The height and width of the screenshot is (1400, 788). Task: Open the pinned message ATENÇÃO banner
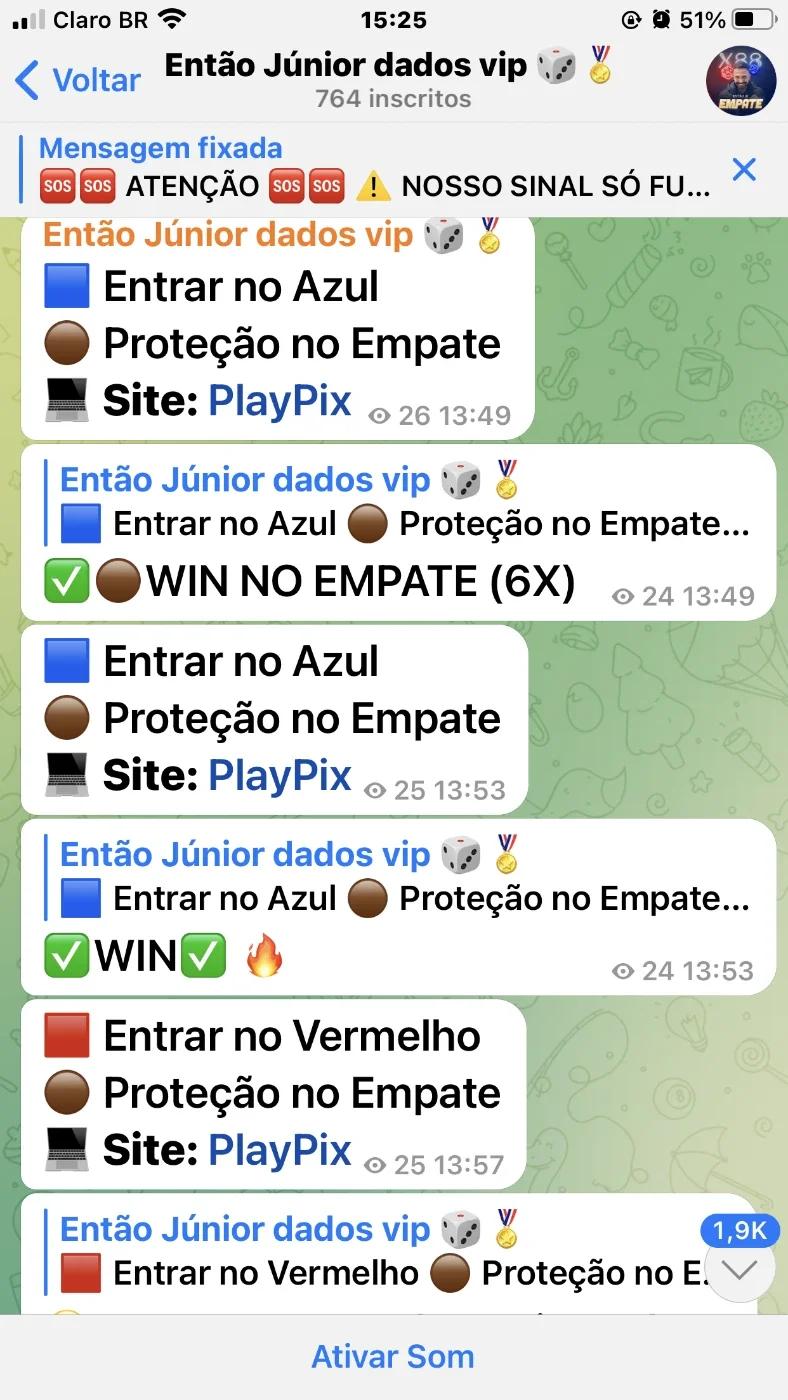[x=374, y=168]
